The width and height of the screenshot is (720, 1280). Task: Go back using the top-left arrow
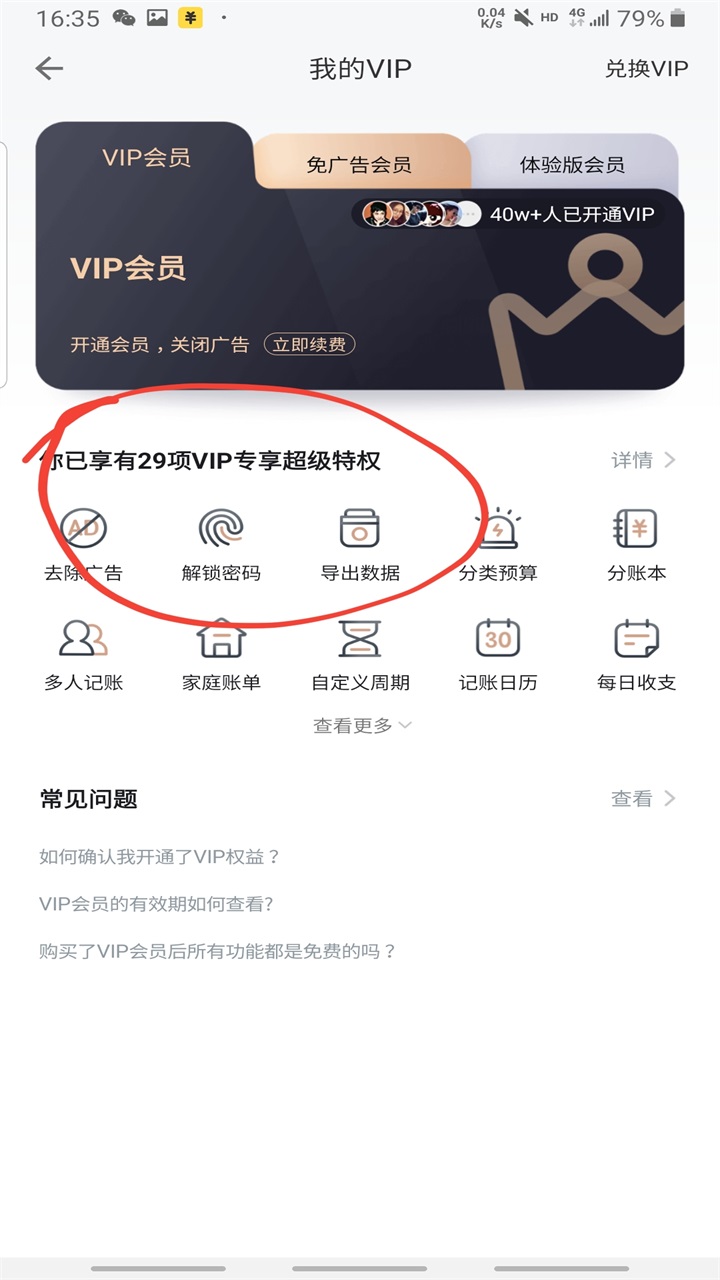point(49,68)
